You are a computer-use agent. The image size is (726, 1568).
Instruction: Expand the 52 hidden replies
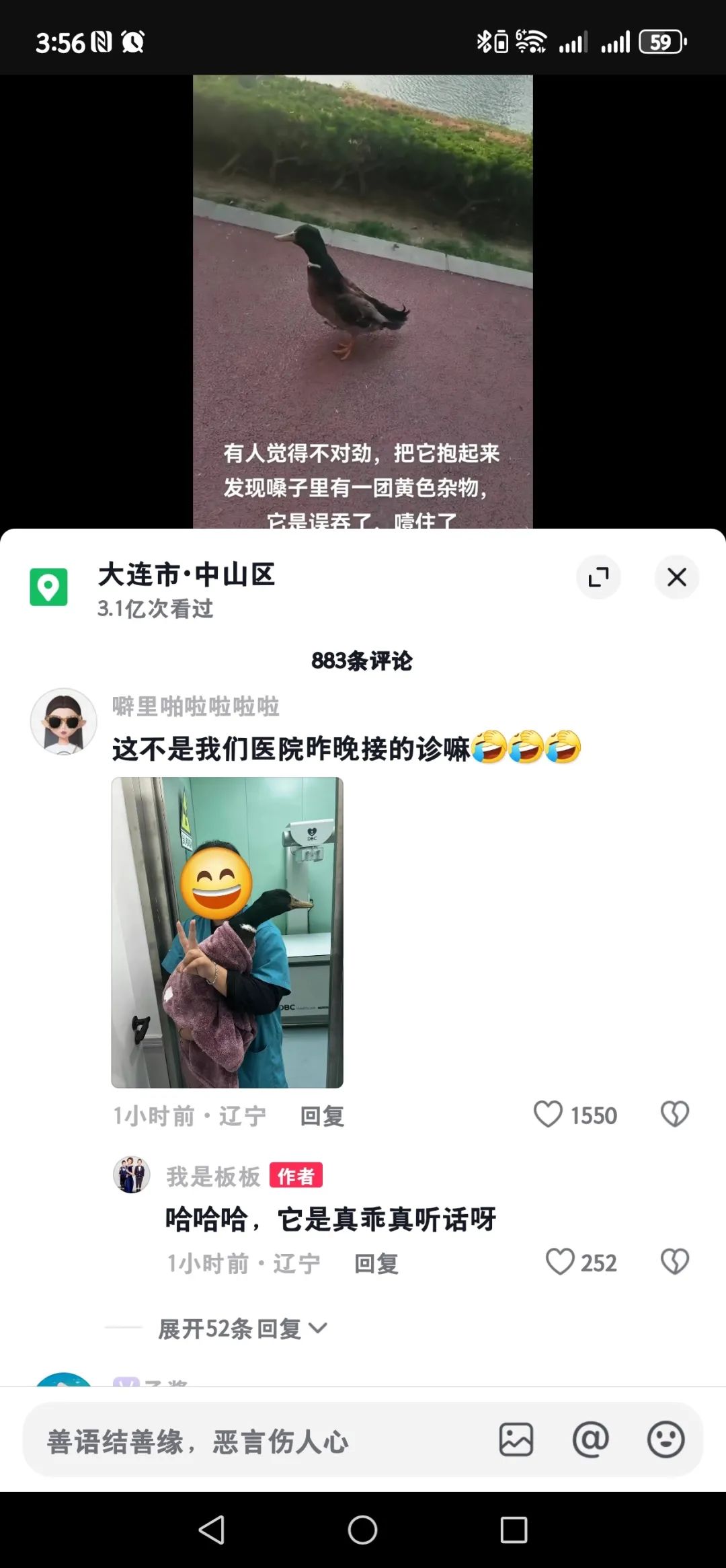(x=242, y=1329)
